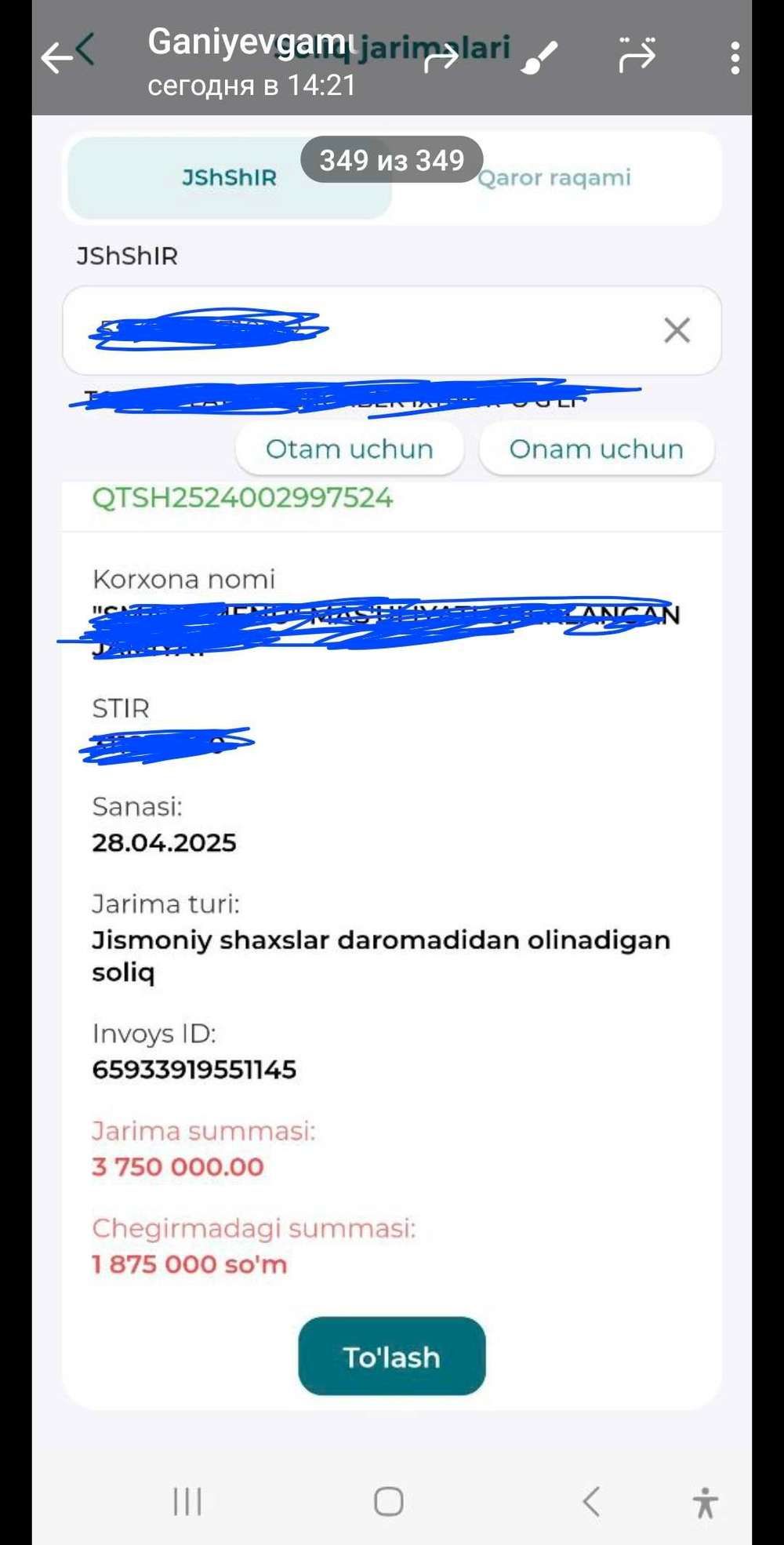Go back from the image viewer
Viewport: 784px width, 1545px height.
click(56, 57)
